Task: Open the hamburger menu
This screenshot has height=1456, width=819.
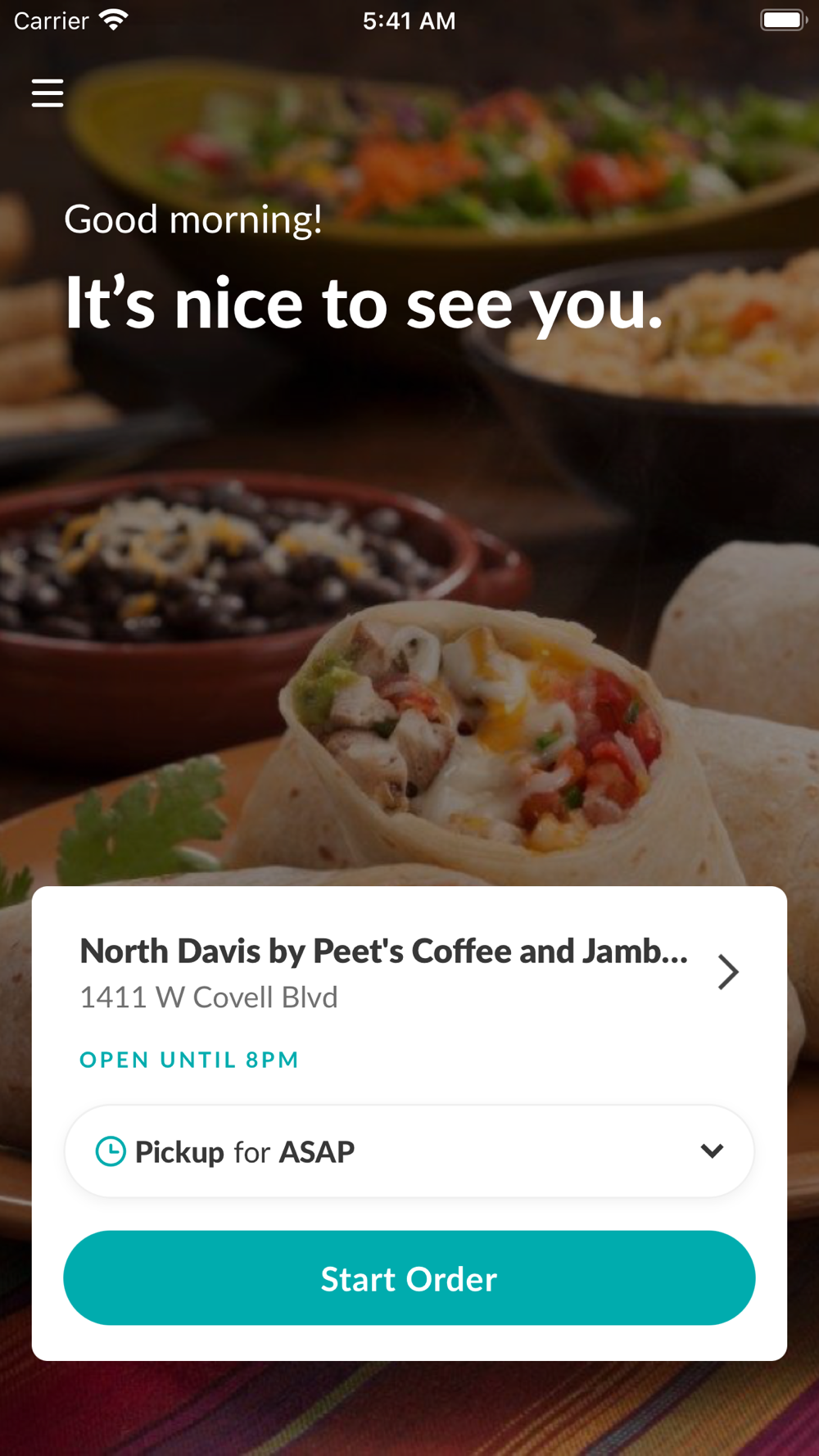Action: (48, 93)
